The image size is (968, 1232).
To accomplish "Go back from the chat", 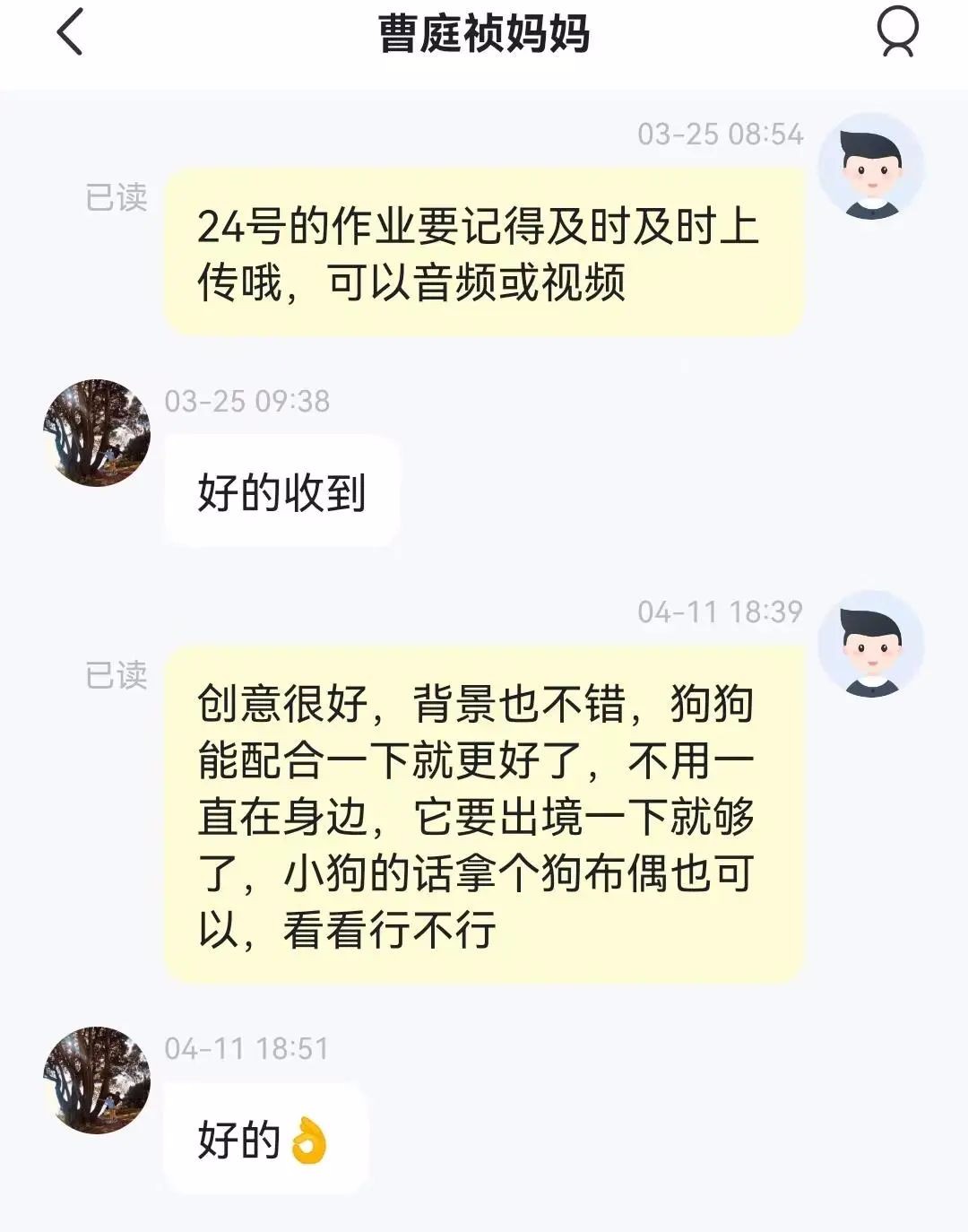I will pos(70,33).
